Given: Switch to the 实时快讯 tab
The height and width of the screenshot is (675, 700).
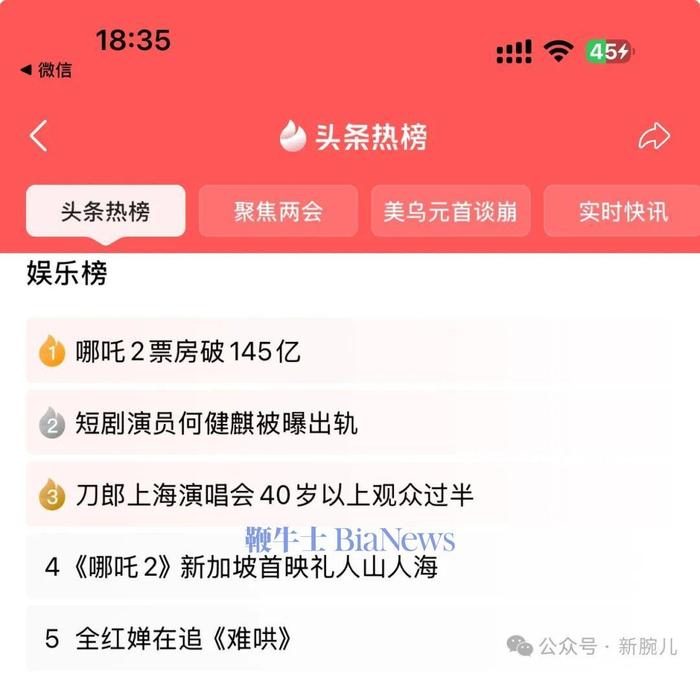Looking at the screenshot, I should pos(622,211).
